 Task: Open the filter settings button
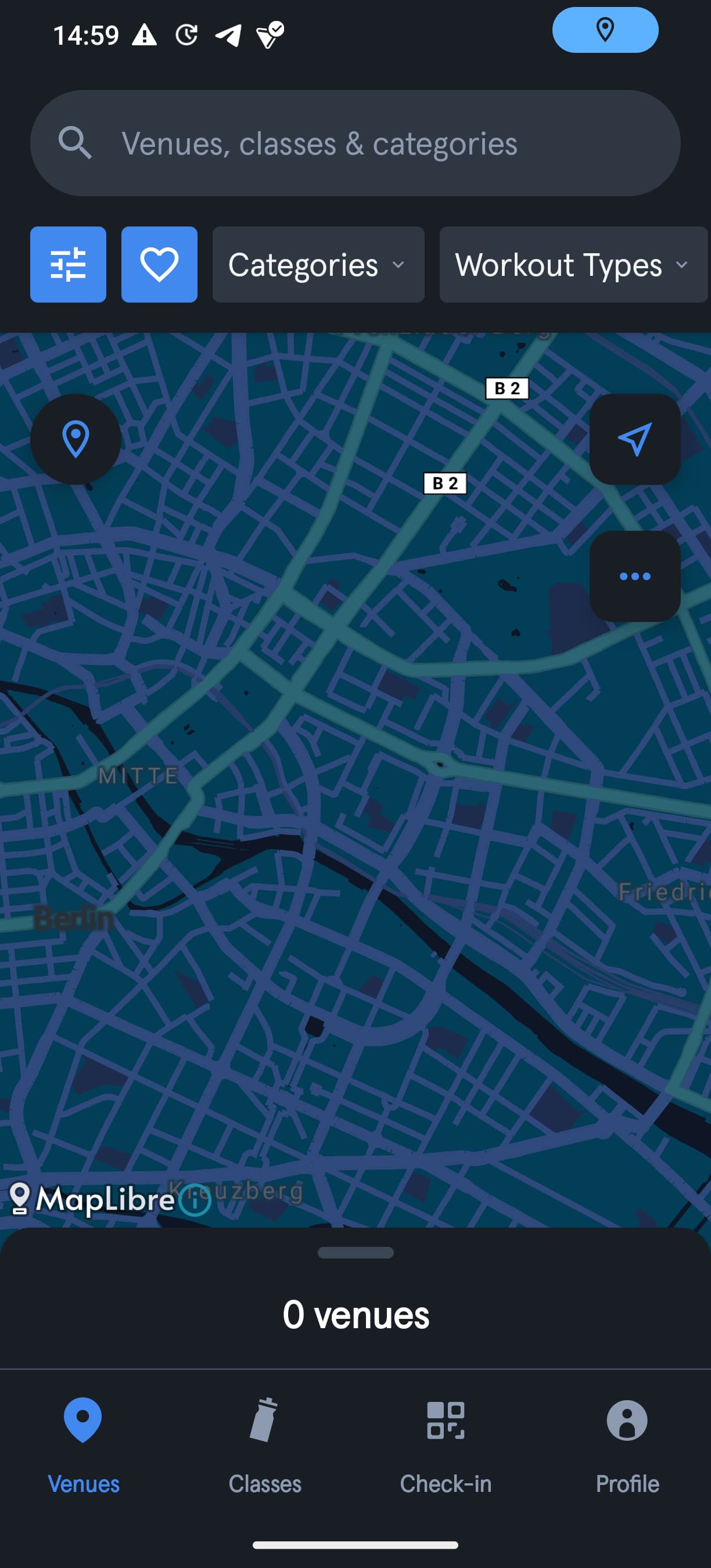[68, 264]
